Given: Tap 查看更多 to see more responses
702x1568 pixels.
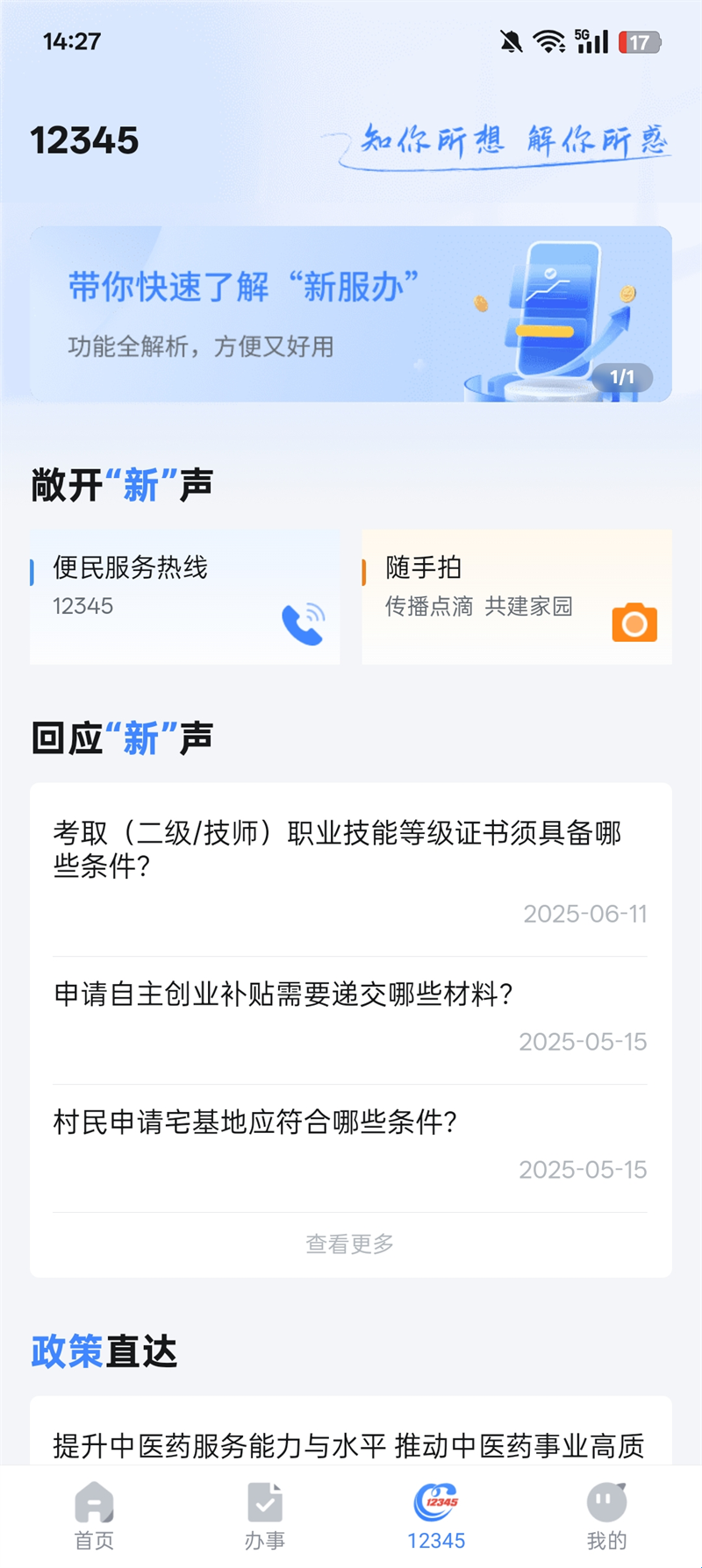Looking at the screenshot, I should (x=349, y=1244).
